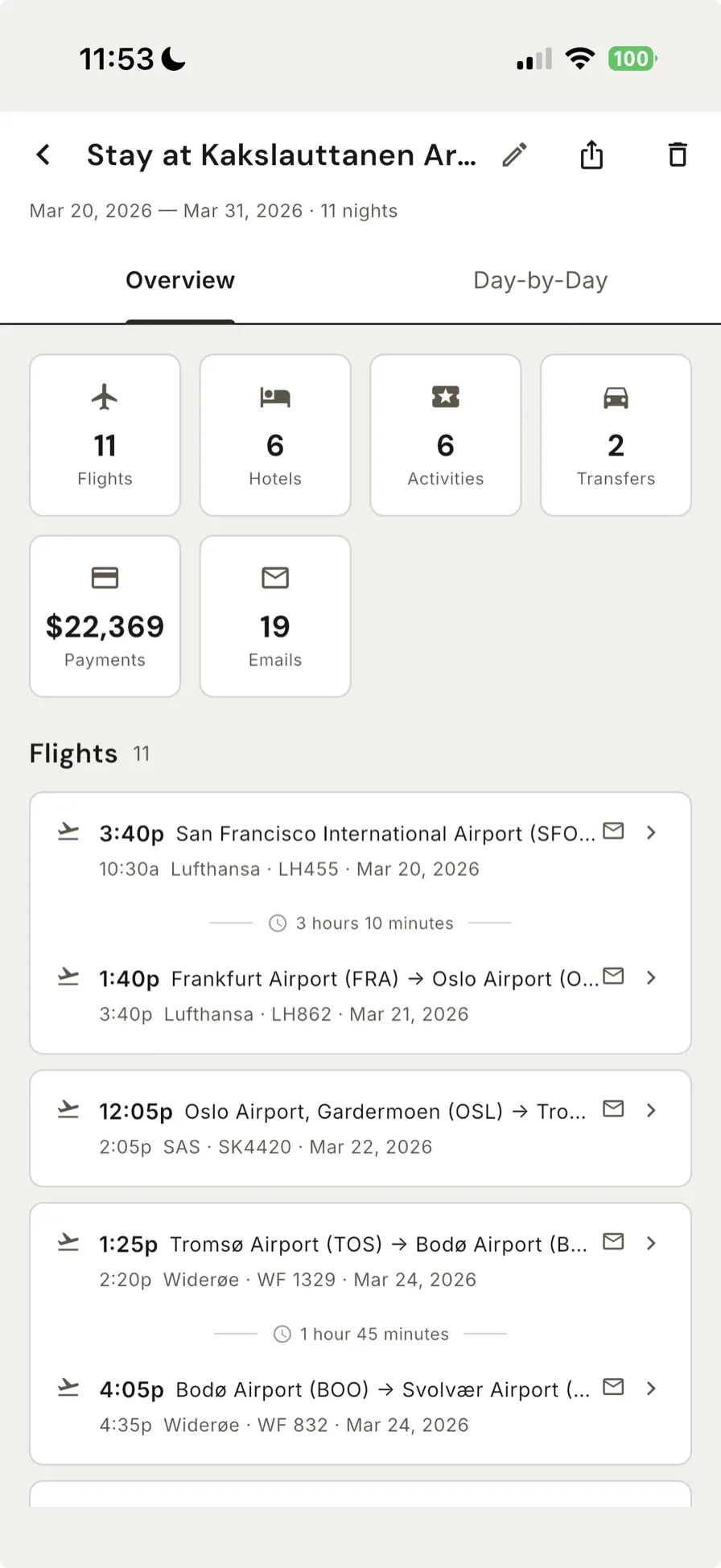Viewport: 721px width, 1568px height.
Task: Select the airplane icon on the Flights card
Action: click(105, 396)
